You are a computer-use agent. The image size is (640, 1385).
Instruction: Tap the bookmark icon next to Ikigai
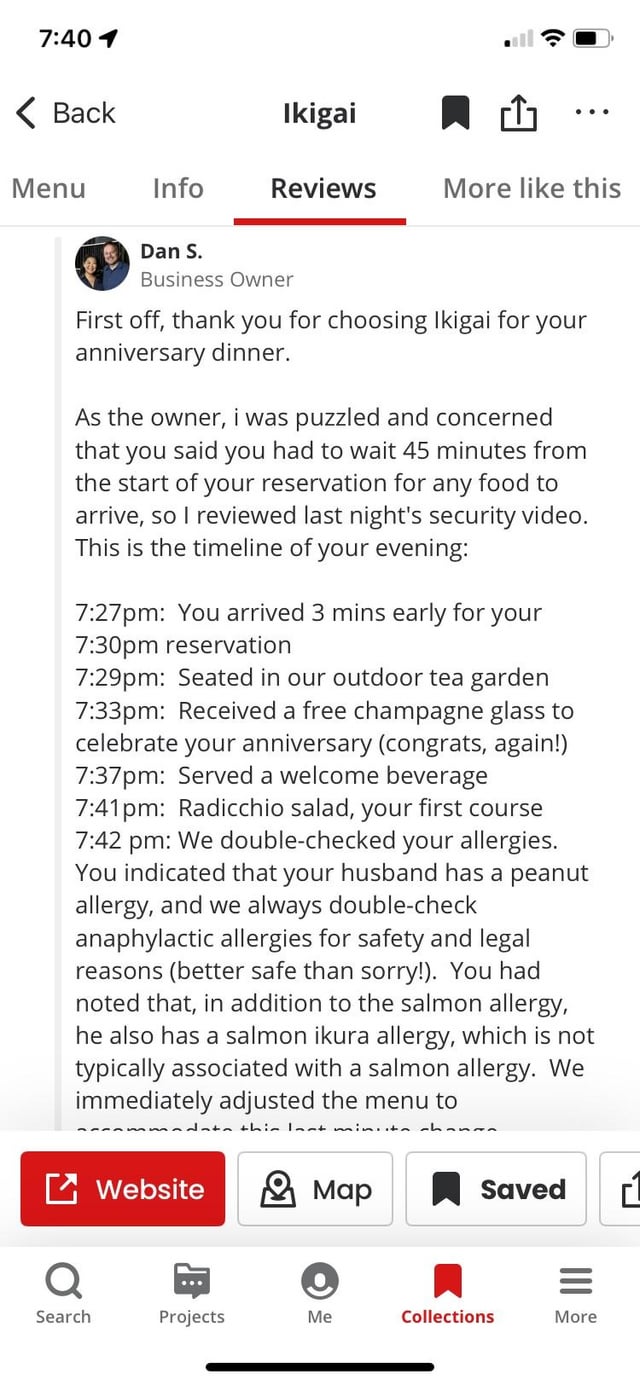point(455,114)
